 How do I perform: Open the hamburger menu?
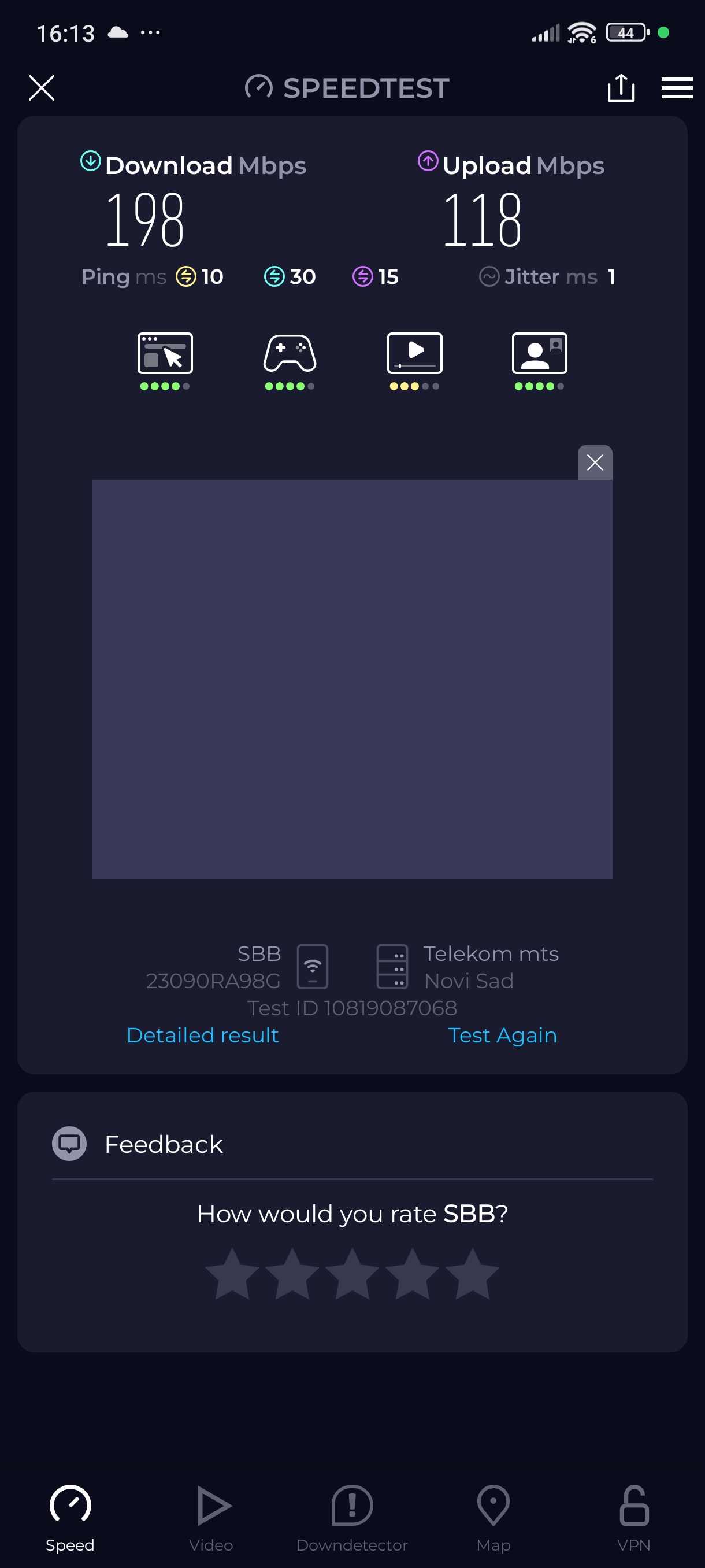pyautogui.click(x=677, y=88)
